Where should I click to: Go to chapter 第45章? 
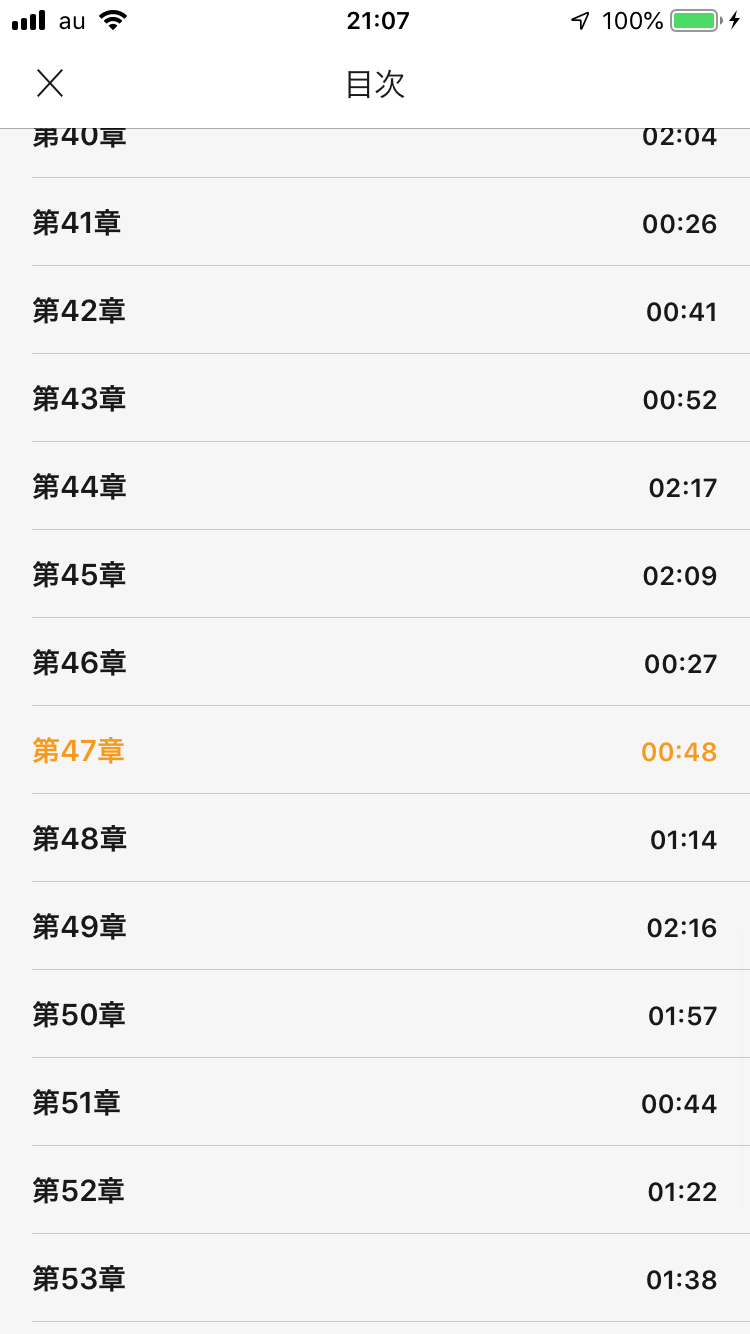pyautogui.click(x=375, y=574)
